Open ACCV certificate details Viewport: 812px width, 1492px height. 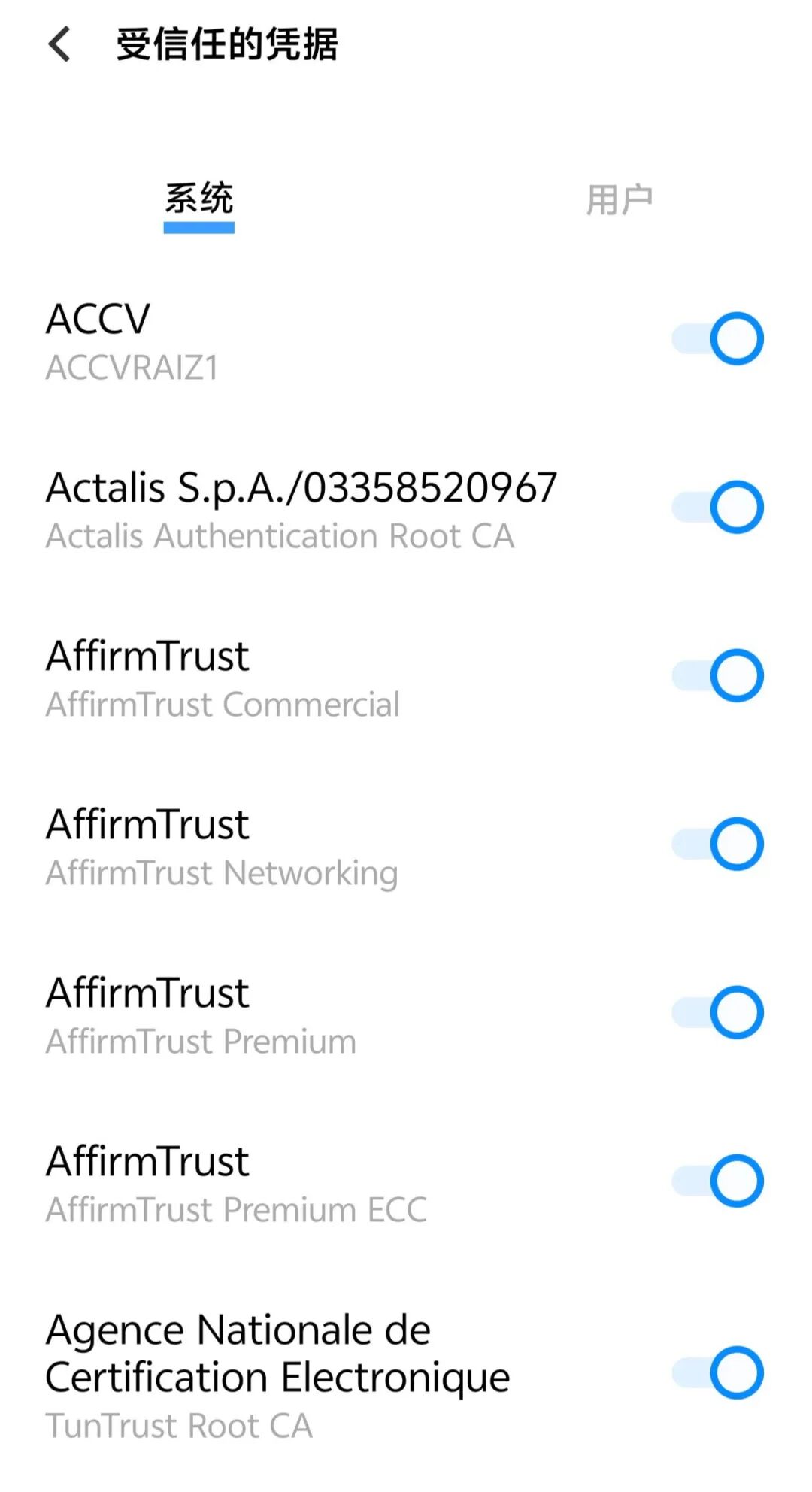pos(301,341)
